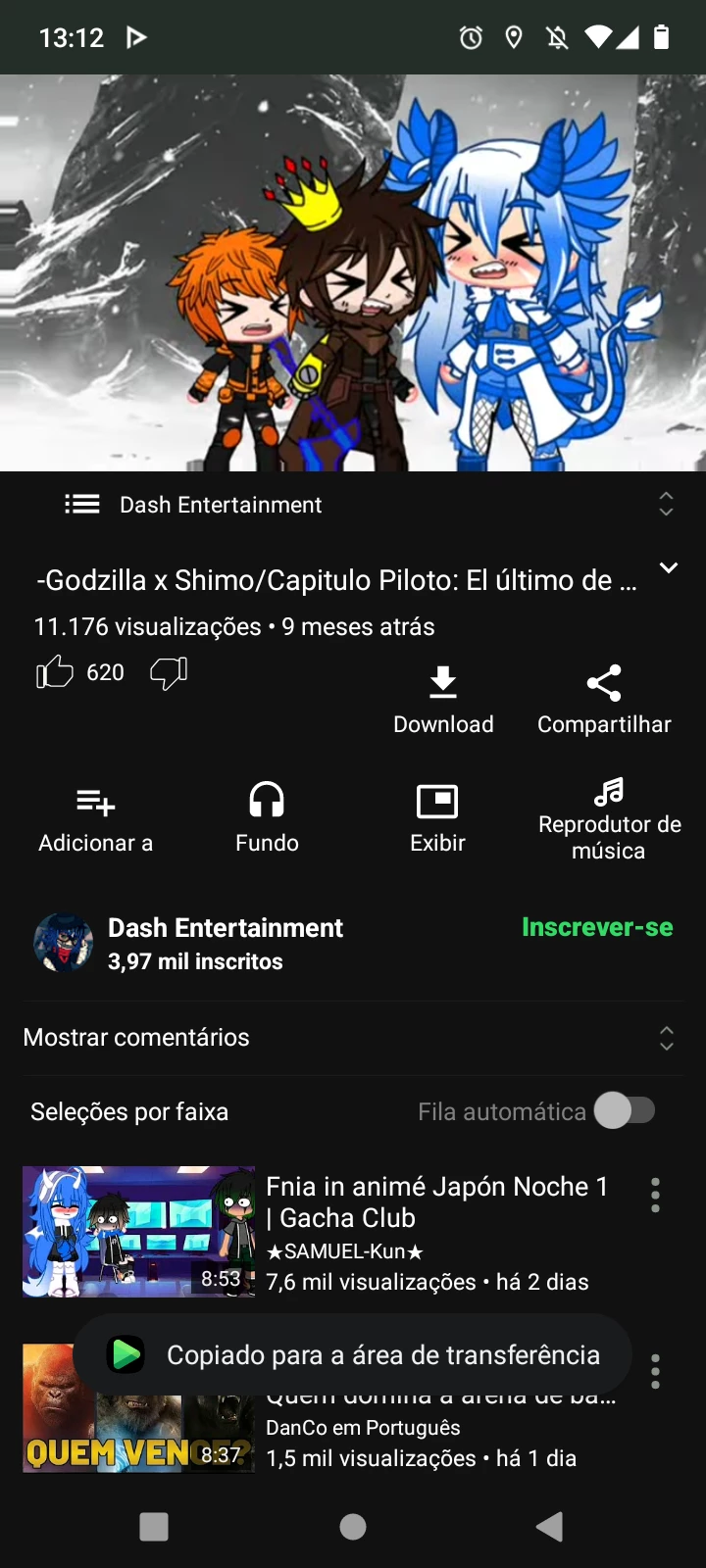706x1568 pixels.
Task: Play in background with Fundo
Action: tap(267, 819)
